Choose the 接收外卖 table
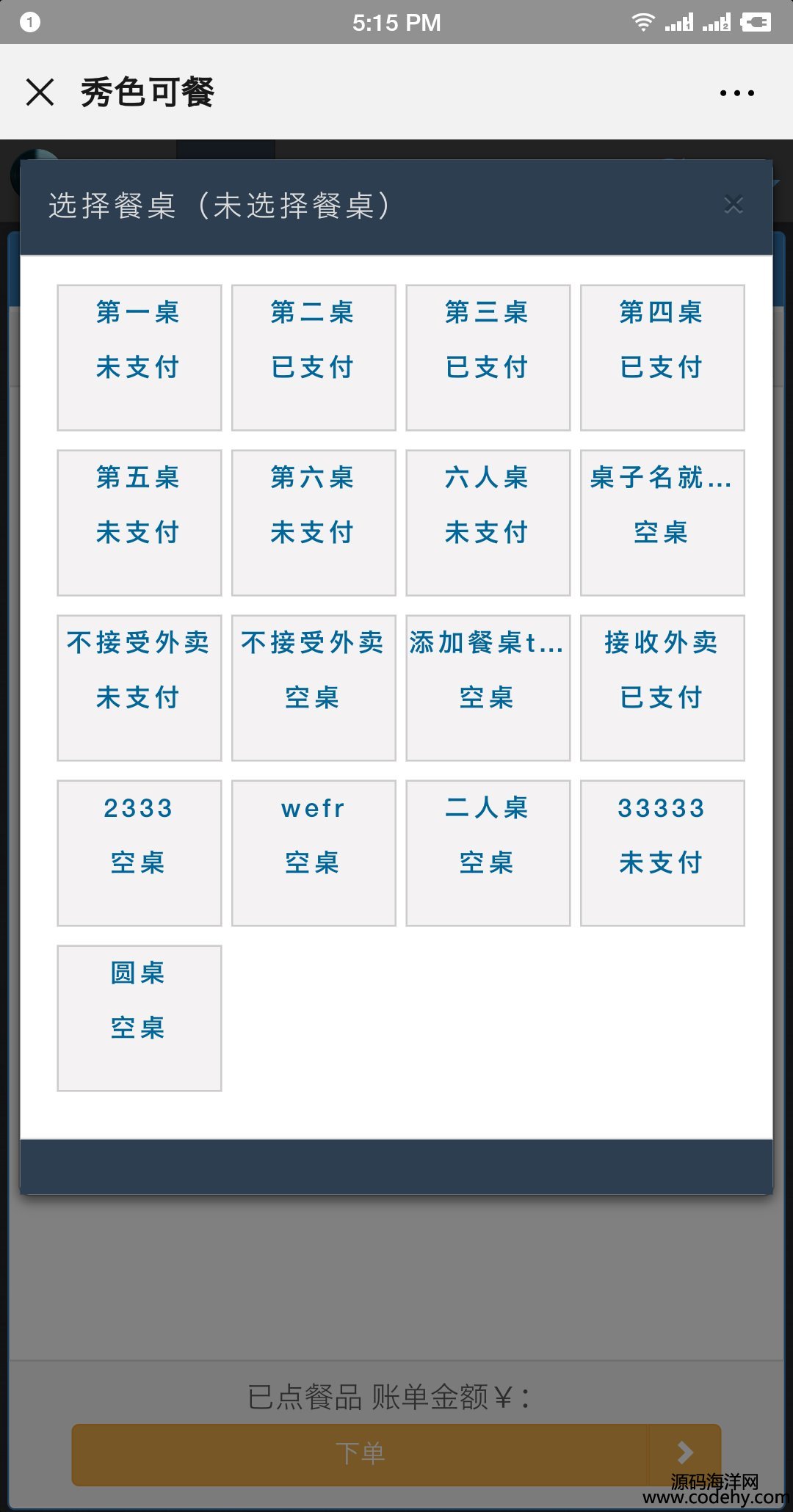This screenshot has width=793, height=1512. pyautogui.click(x=662, y=688)
